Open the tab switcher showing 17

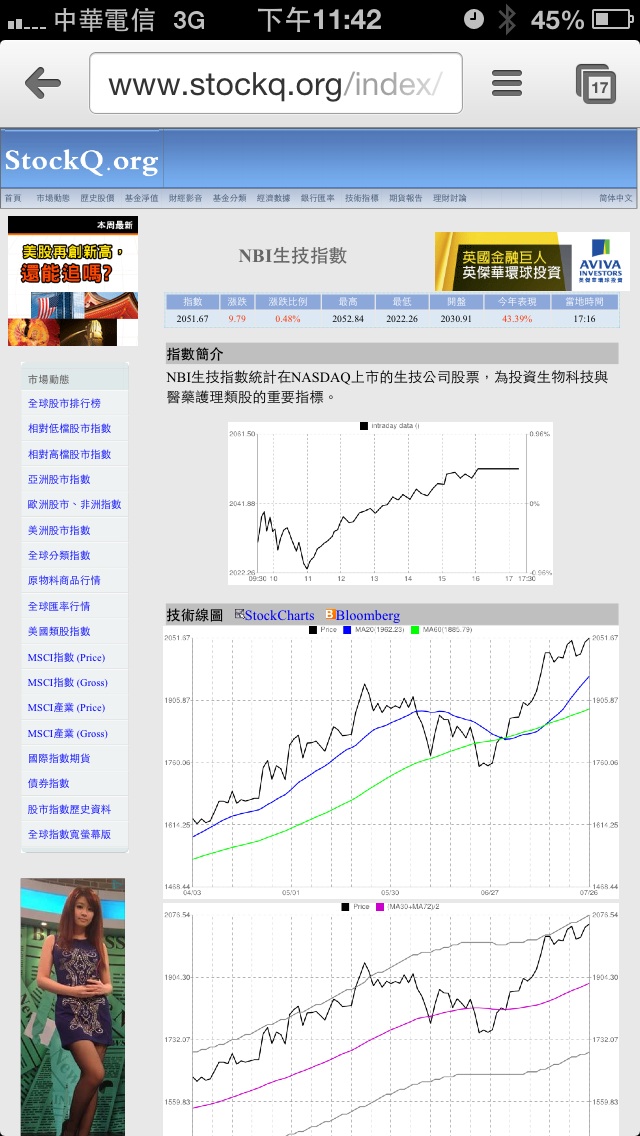[596, 84]
